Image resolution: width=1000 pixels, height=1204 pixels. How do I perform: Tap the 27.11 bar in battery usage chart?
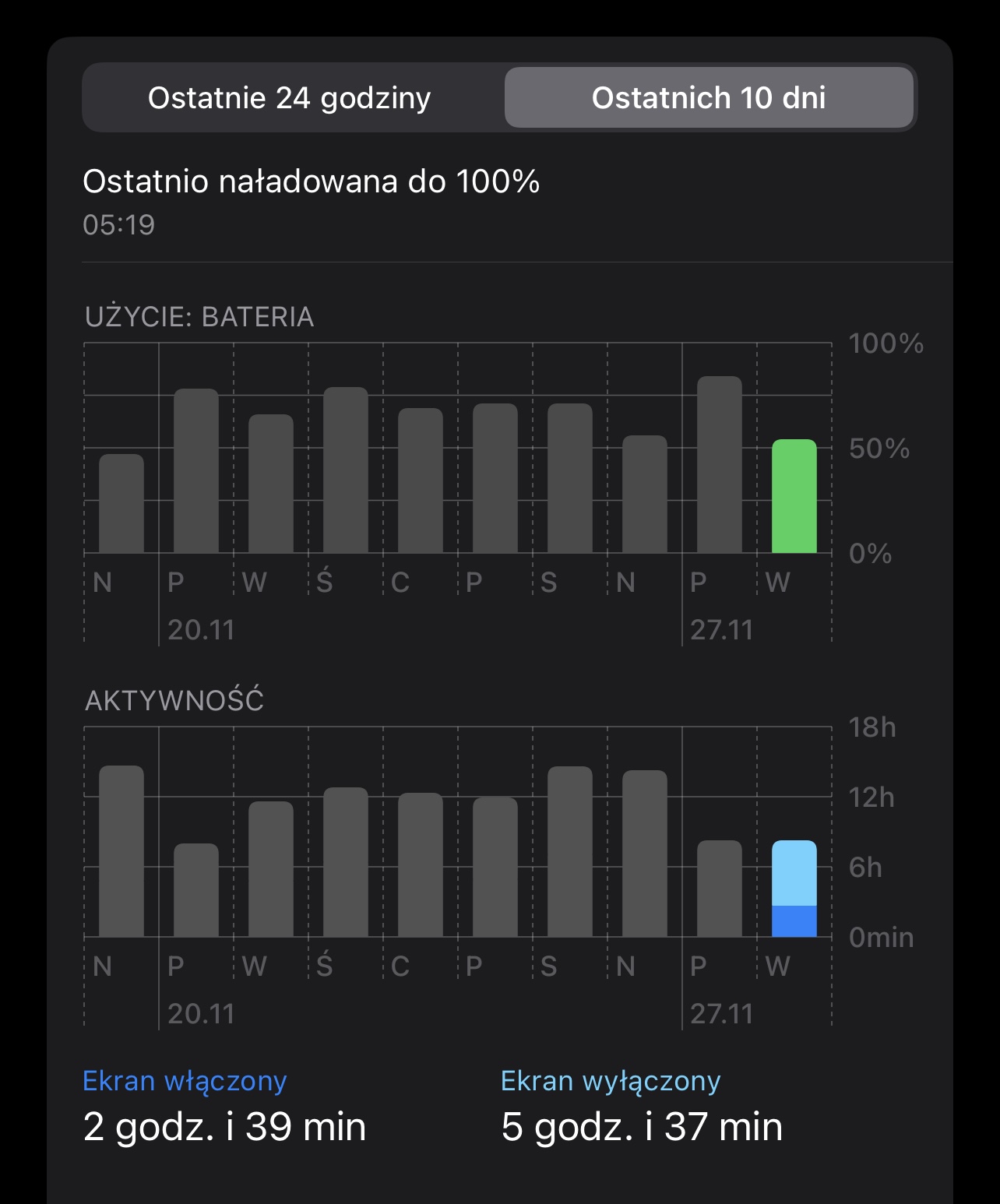(720, 465)
